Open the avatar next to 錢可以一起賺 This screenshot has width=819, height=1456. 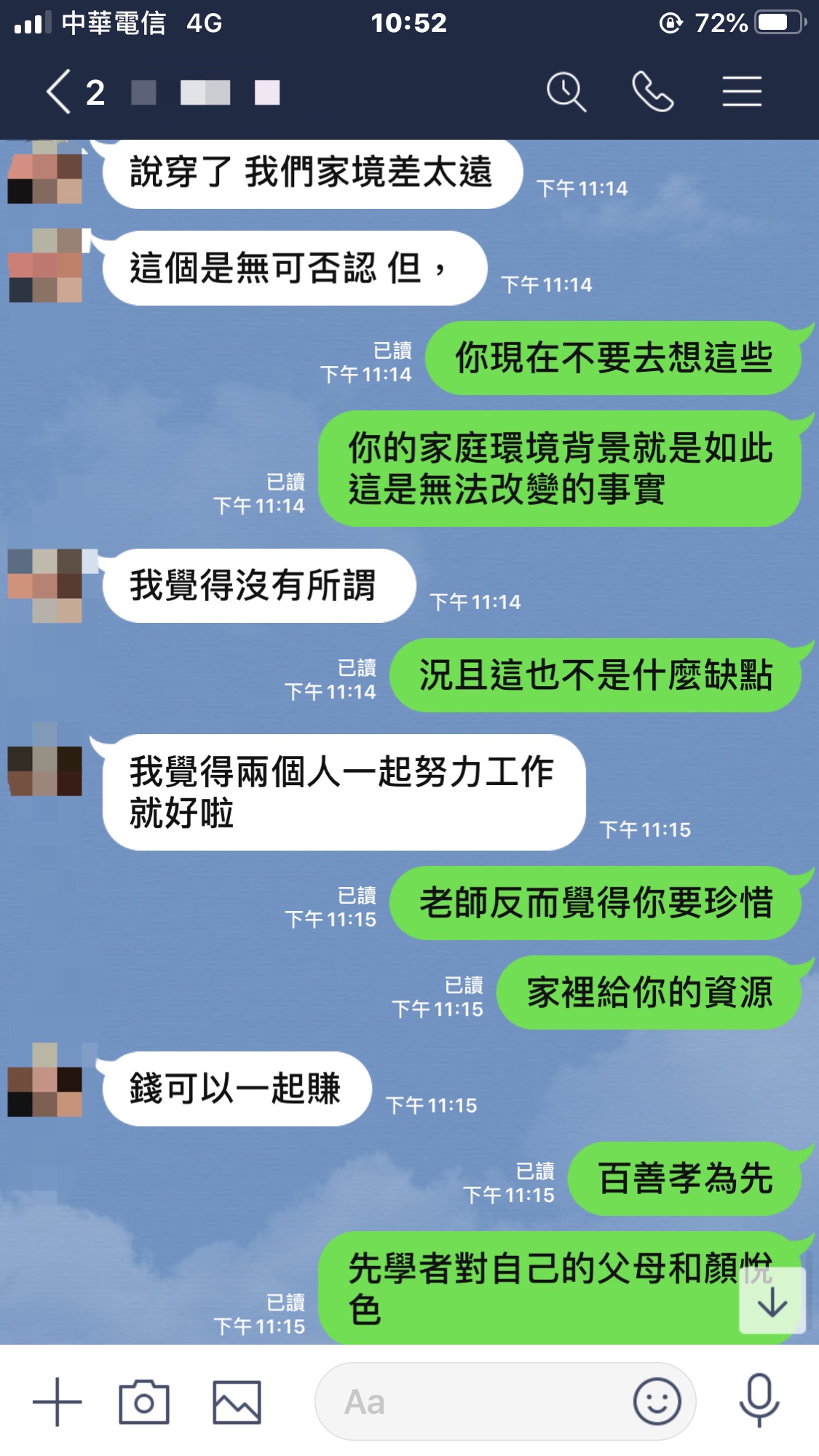point(45,1081)
